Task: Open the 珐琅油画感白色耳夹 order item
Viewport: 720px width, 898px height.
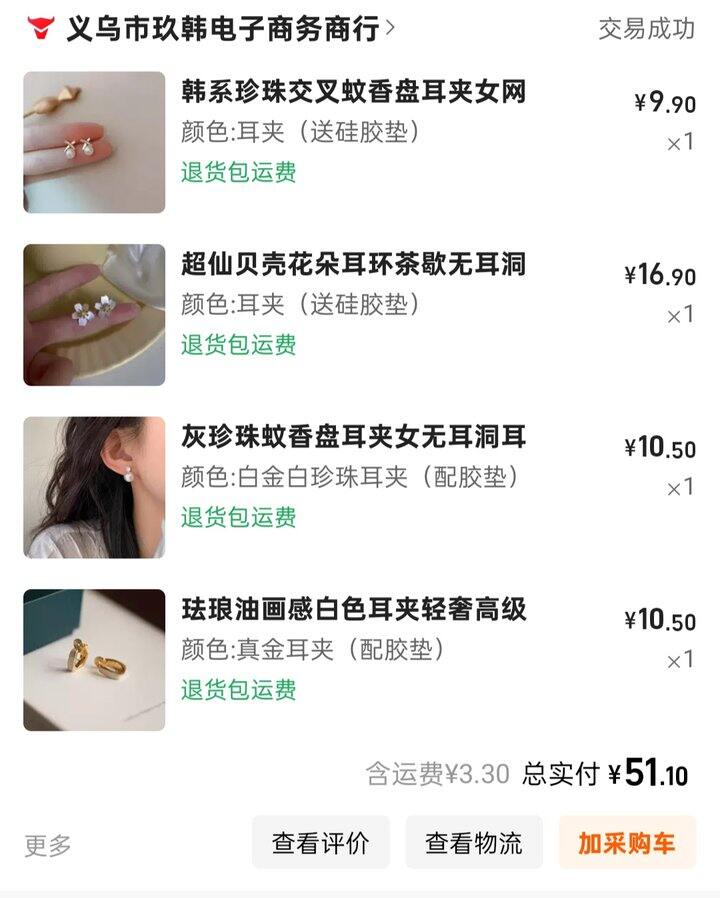Action: 353,609
